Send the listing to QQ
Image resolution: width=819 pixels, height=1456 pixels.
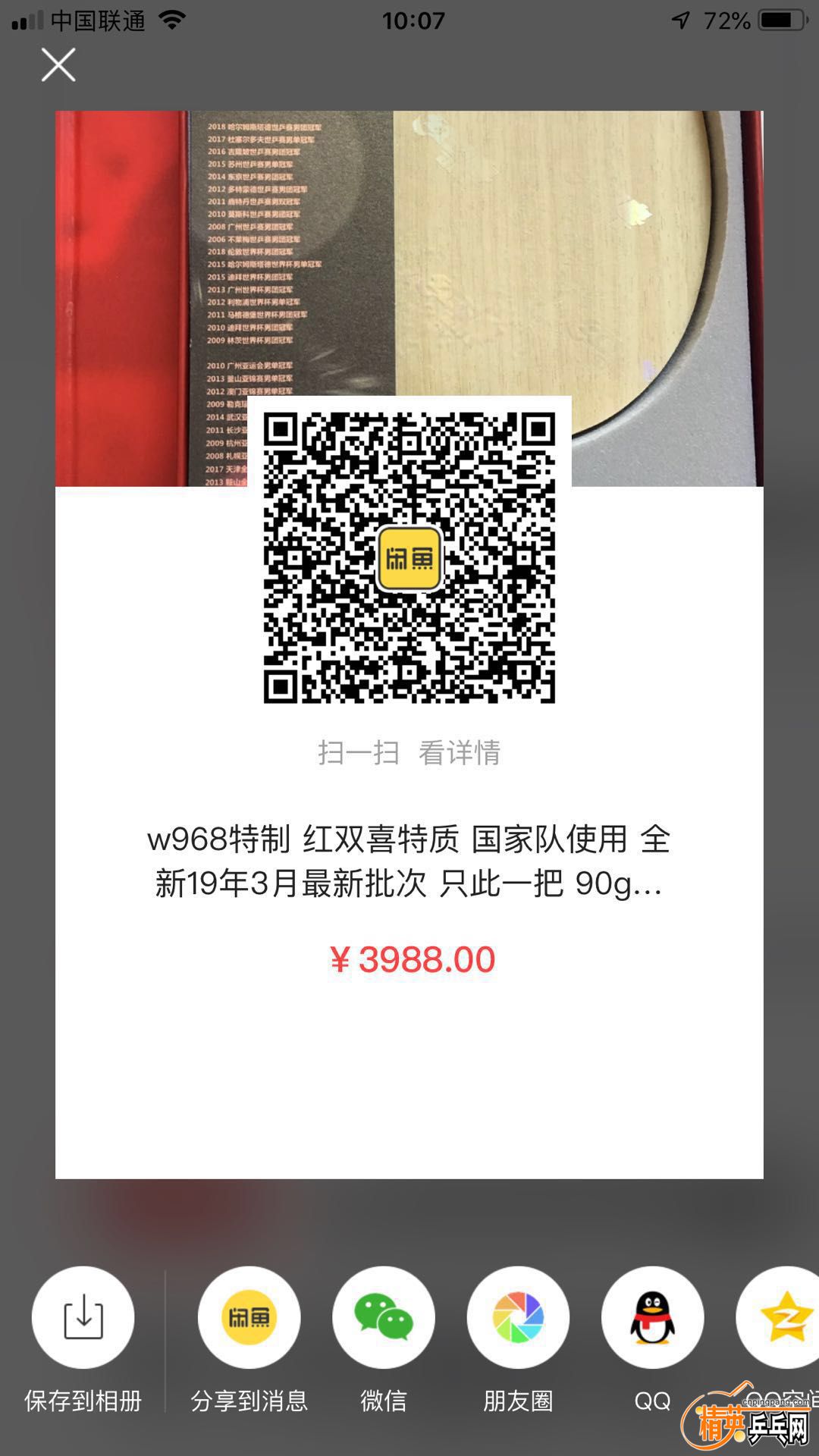[652, 1317]
